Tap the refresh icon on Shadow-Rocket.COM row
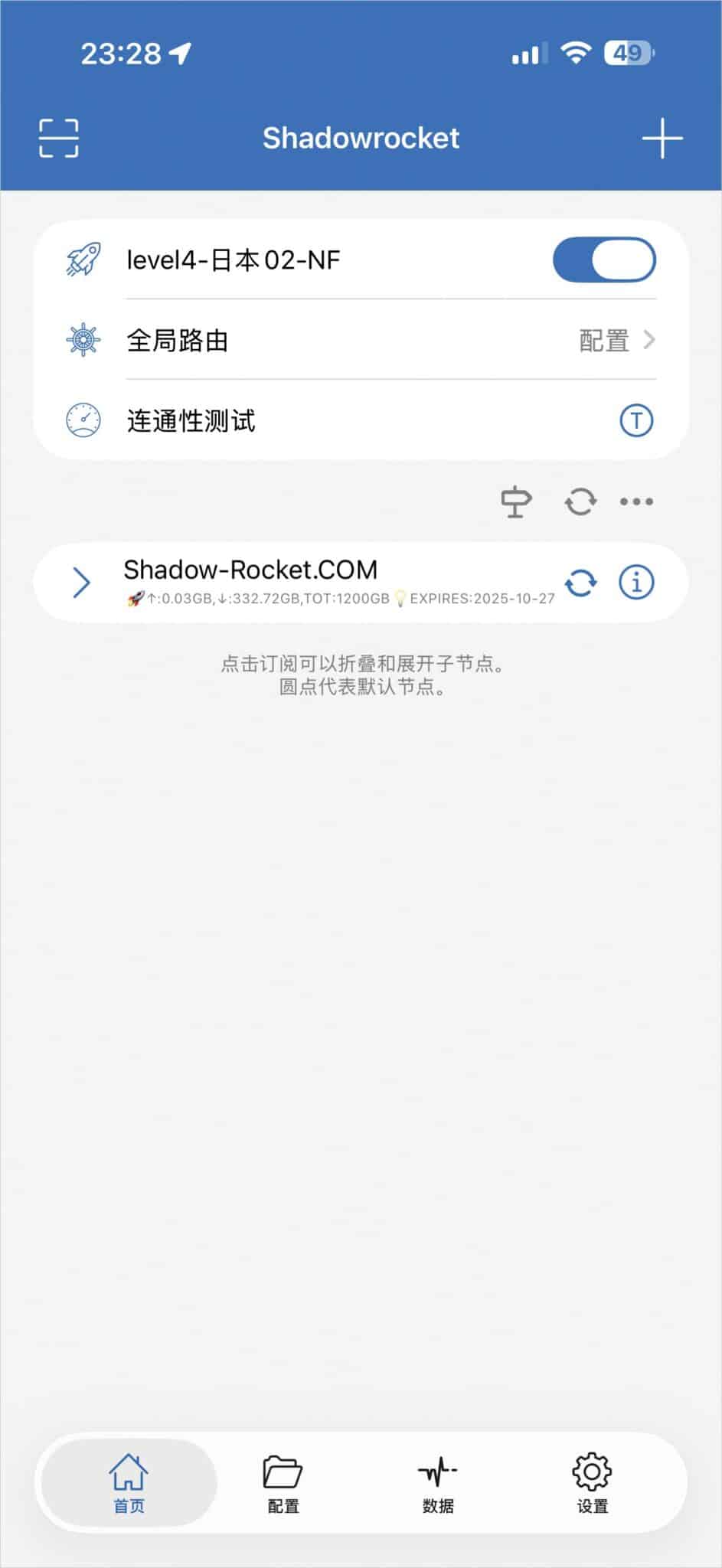The width and height of the screenshot is (722, 1568). [x=581, y=581]
